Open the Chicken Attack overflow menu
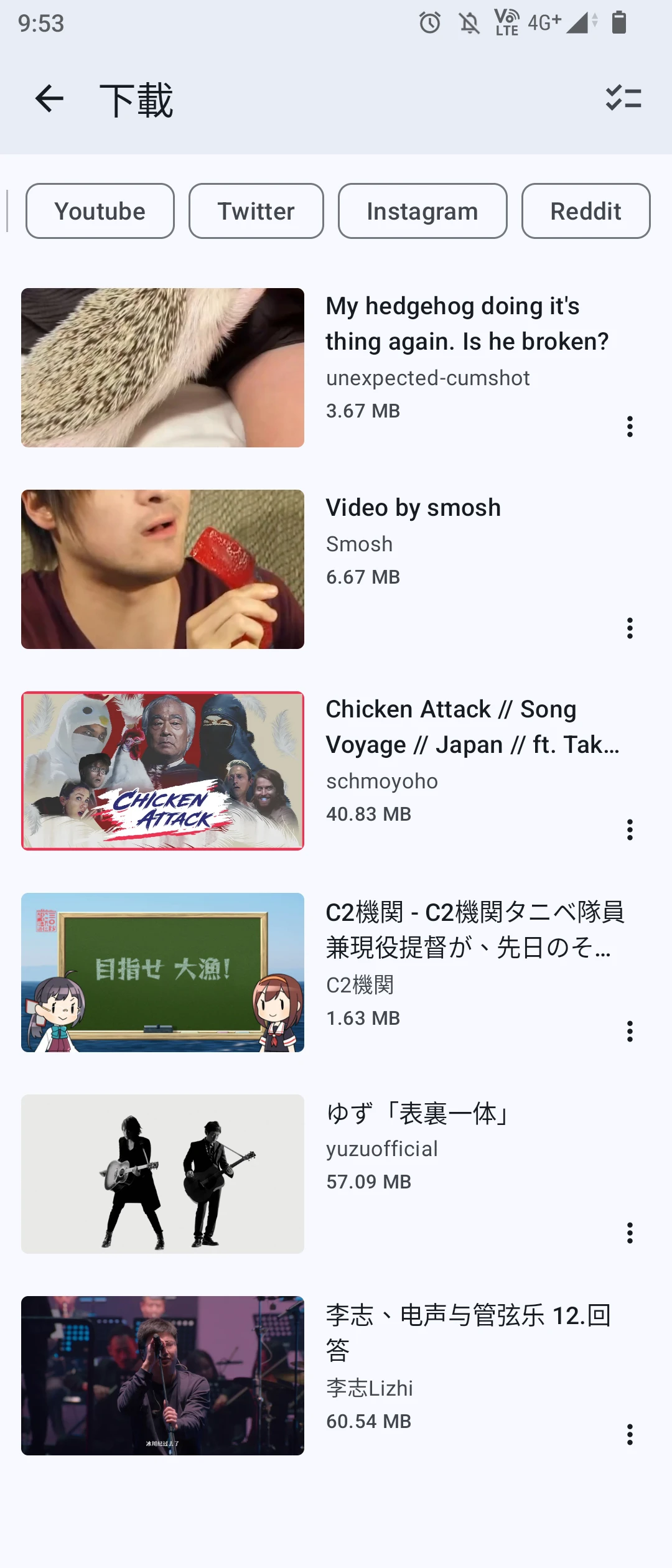This screenshot has width=672, height=1568. pyautogui.click(x=630, y=830)
